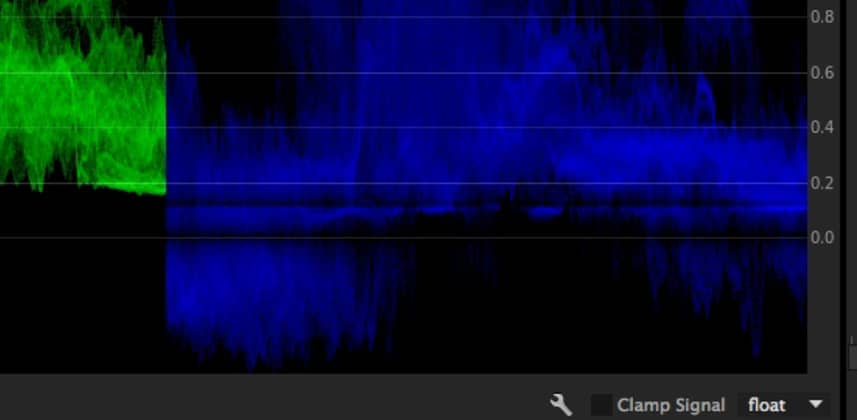Open the float bit-depth dropdown
The image size is (857, 420).
click(x=787, y=405)
